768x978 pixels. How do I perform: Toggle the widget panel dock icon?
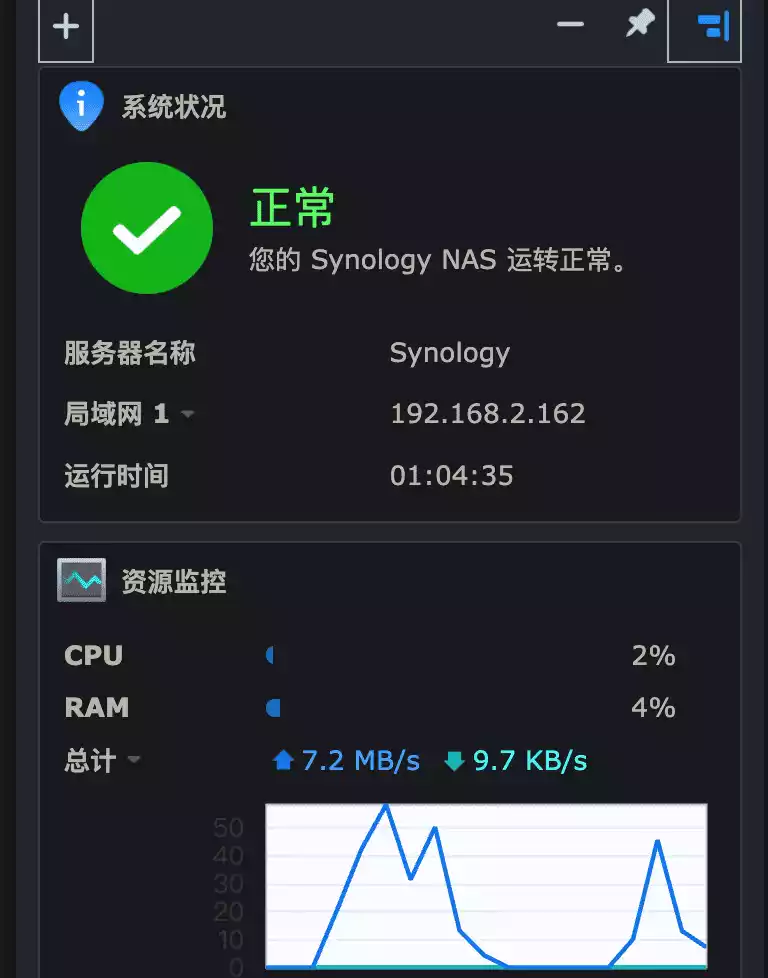coord(713,26)
